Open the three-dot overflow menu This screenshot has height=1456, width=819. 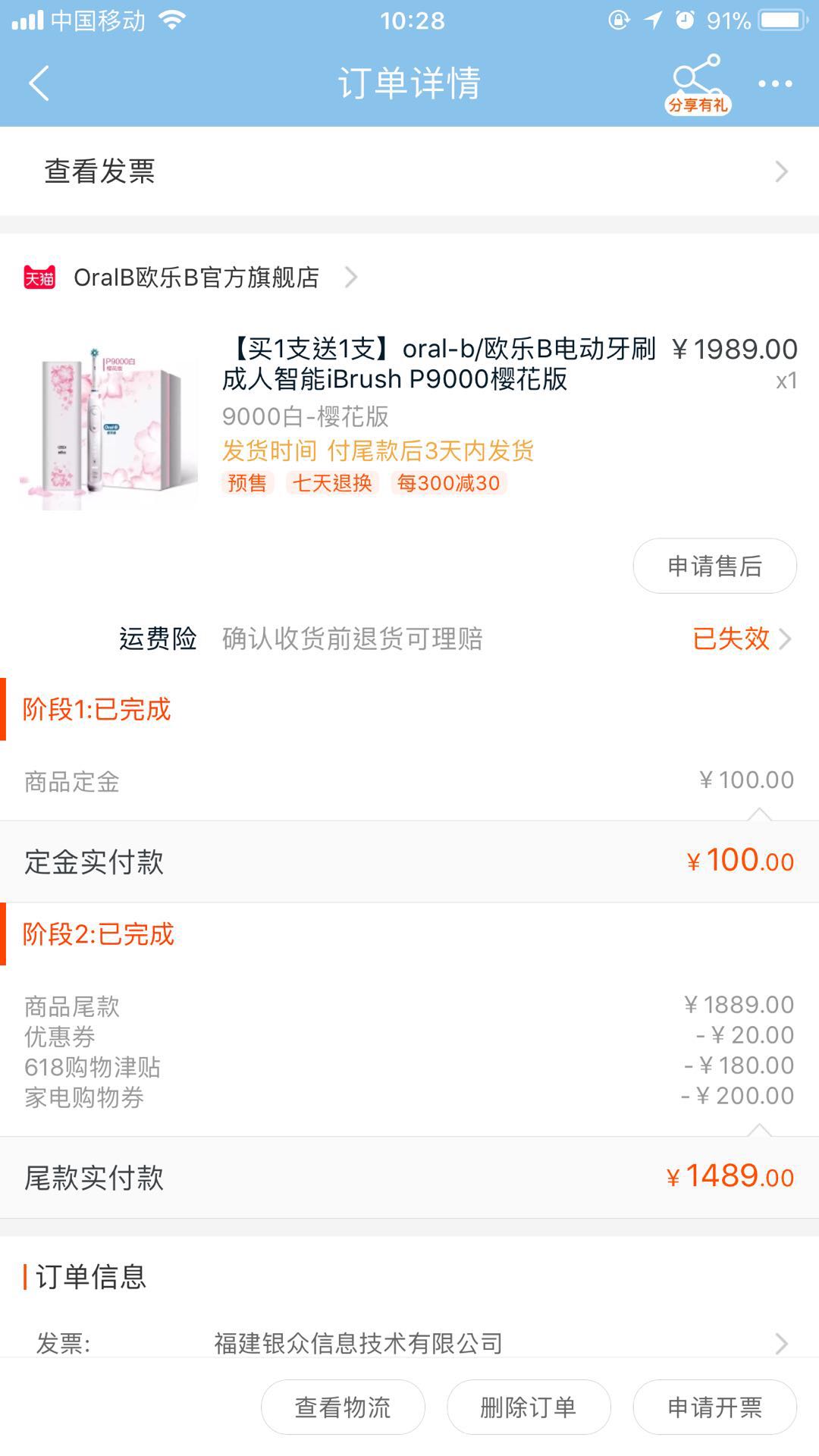[775, 83]
